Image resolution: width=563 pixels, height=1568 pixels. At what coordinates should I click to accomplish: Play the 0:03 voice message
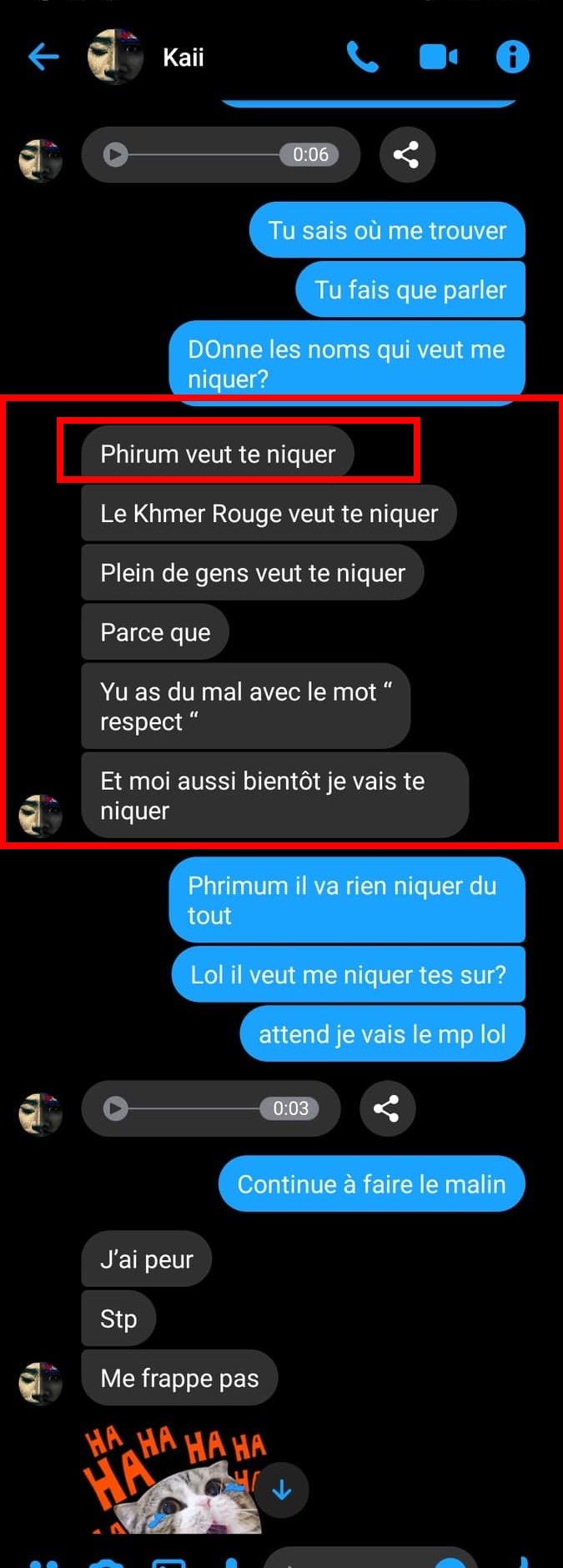[x=116, y=1108]
